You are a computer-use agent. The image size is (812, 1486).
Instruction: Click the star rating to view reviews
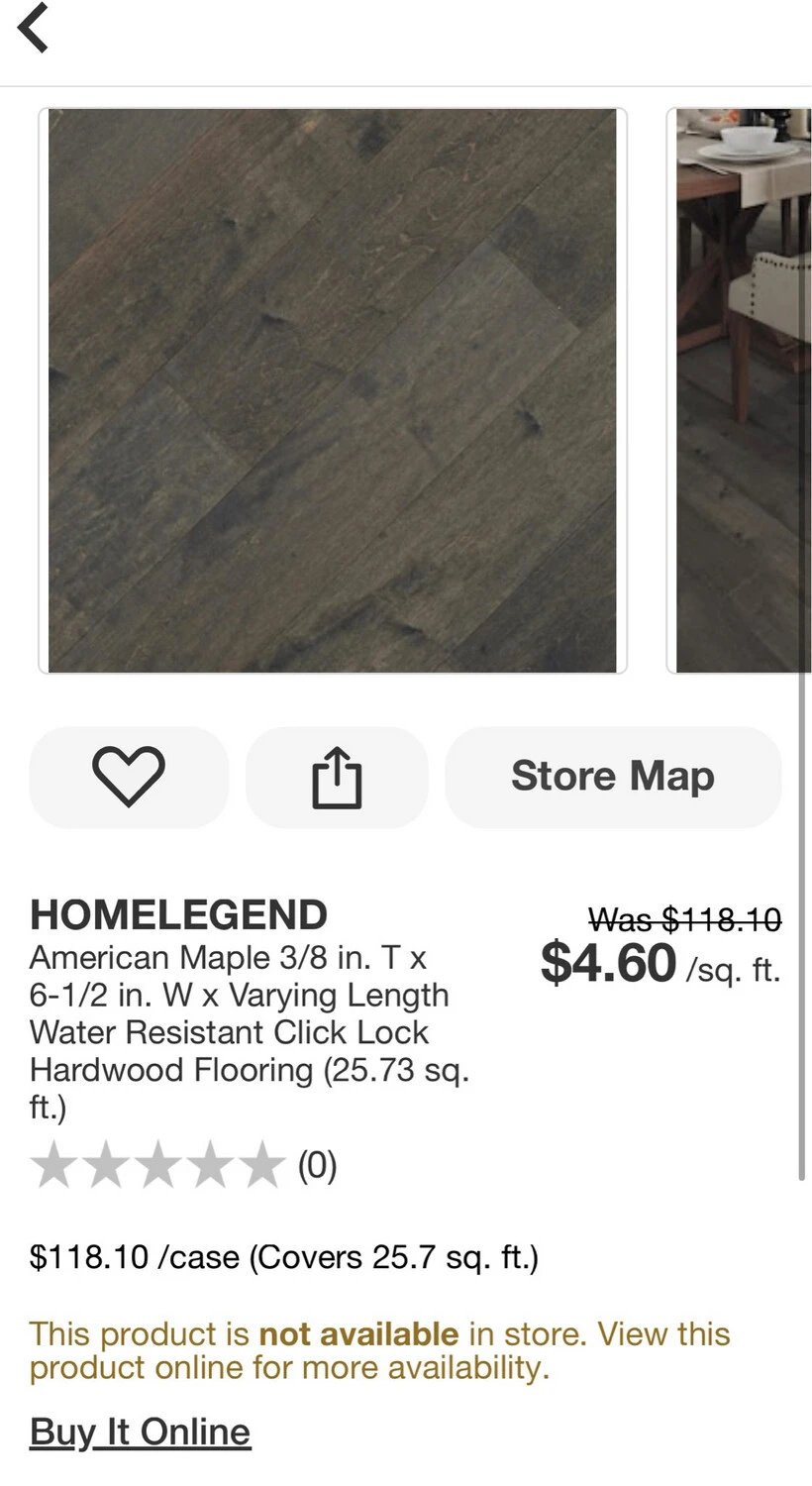click(x=158, y=1165)
